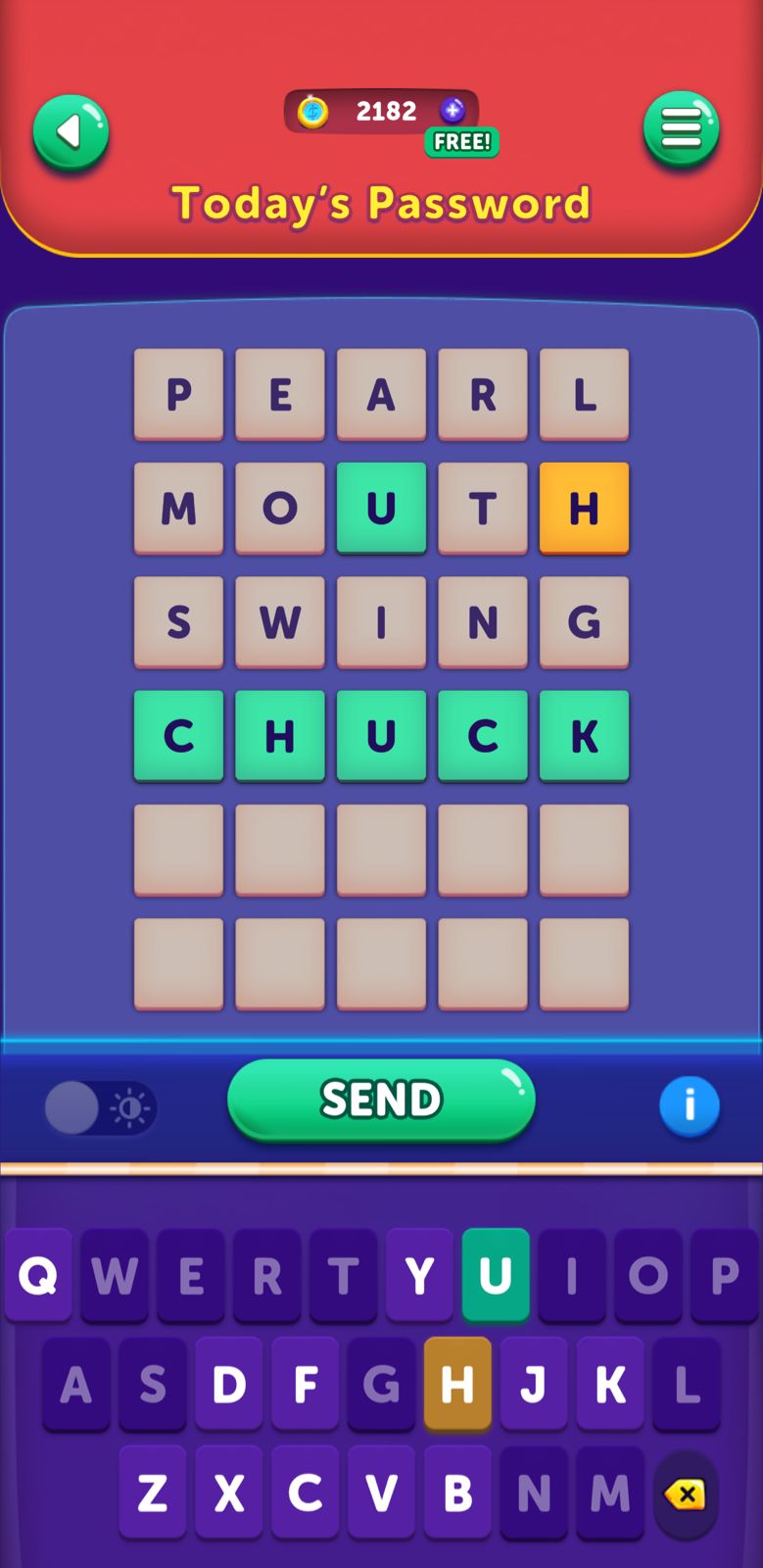Toggle the brightness theme switch
763x1568 pixels.
click(100, 1108)
